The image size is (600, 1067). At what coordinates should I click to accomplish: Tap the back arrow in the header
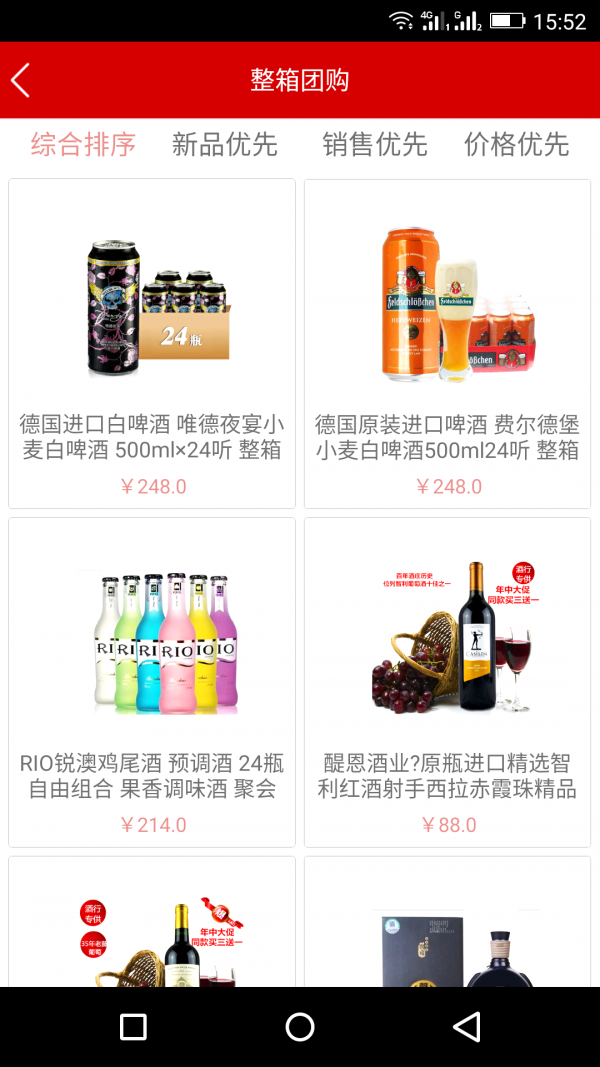[x=21, y=80]
